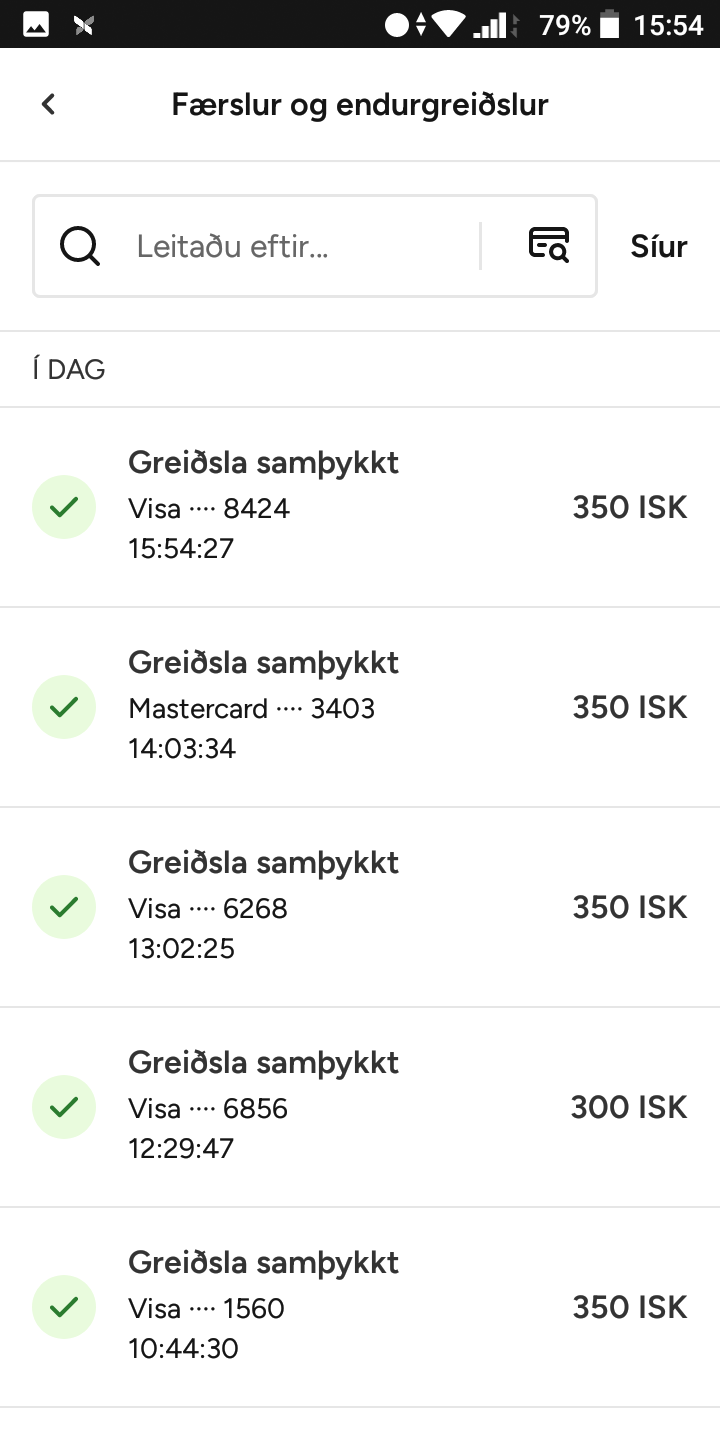The width and height of the screenshot is (720, 1440).
Task: Open the Síur filters
Action: click(x=659, y=246)
